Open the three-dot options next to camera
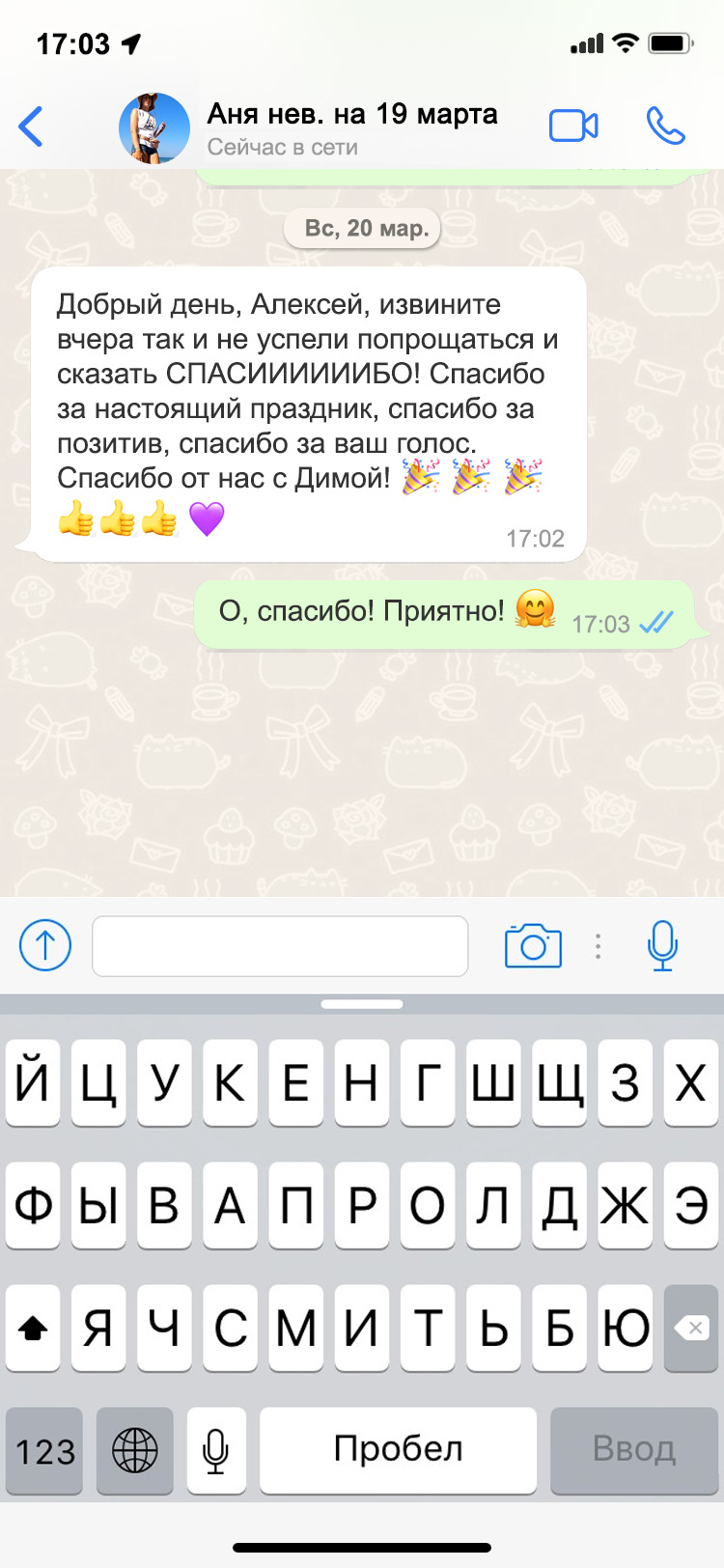This screenshot has width=724, height=1568. tap(599, 946)
